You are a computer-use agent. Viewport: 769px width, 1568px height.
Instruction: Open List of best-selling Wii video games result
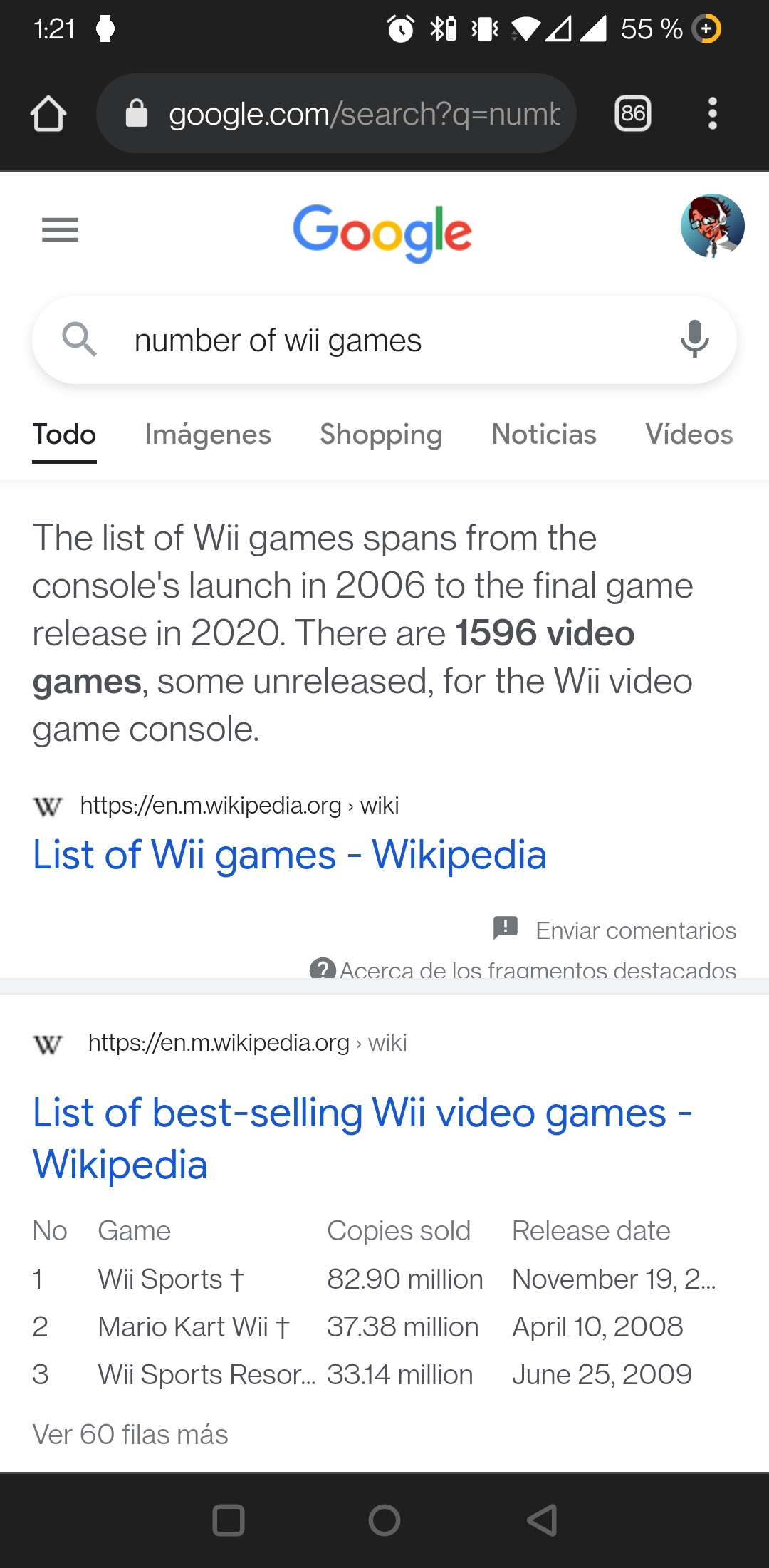(362, 1138)
